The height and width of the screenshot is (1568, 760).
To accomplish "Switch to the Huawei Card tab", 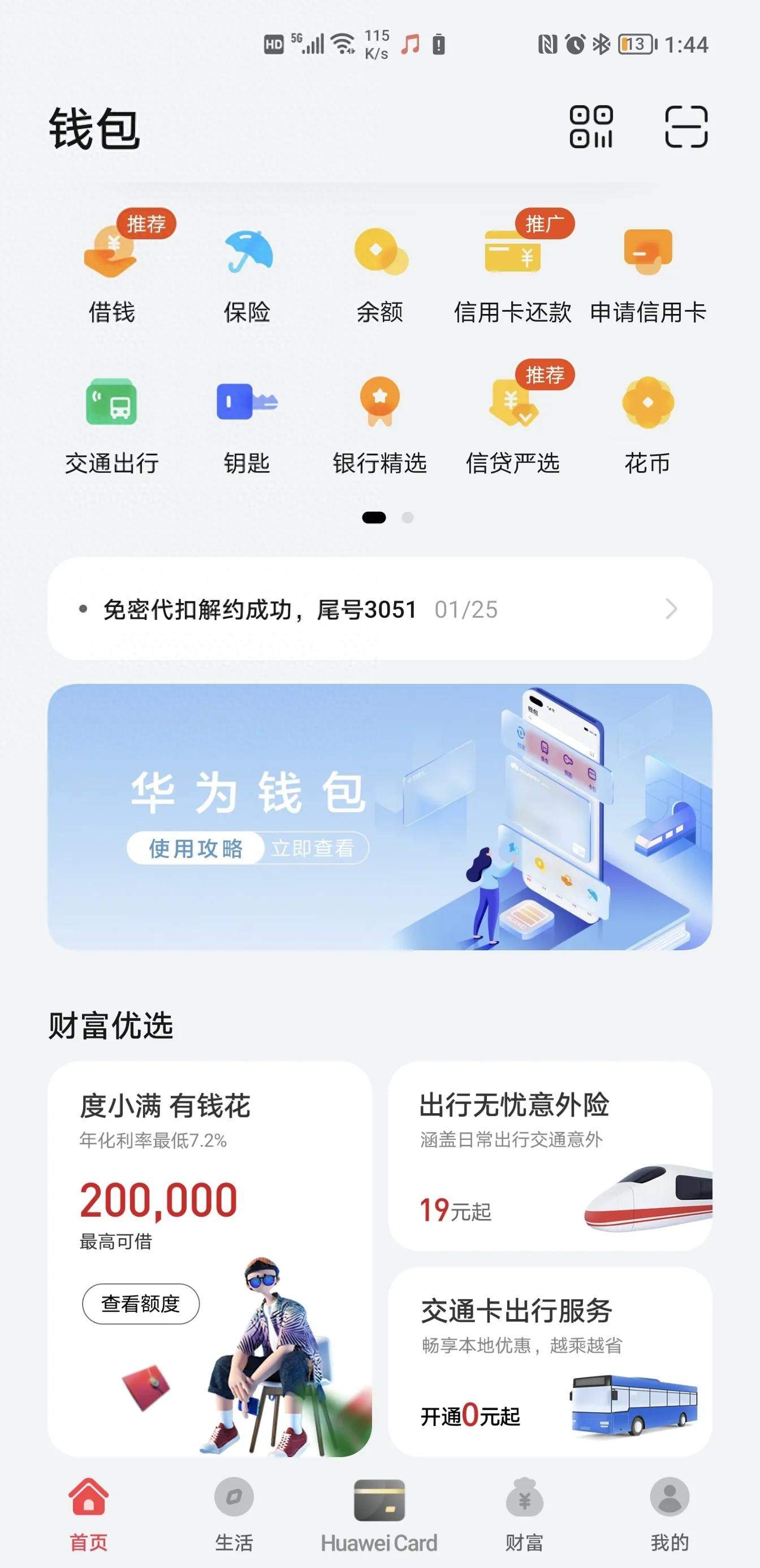I will click(x=379, y=1514).
